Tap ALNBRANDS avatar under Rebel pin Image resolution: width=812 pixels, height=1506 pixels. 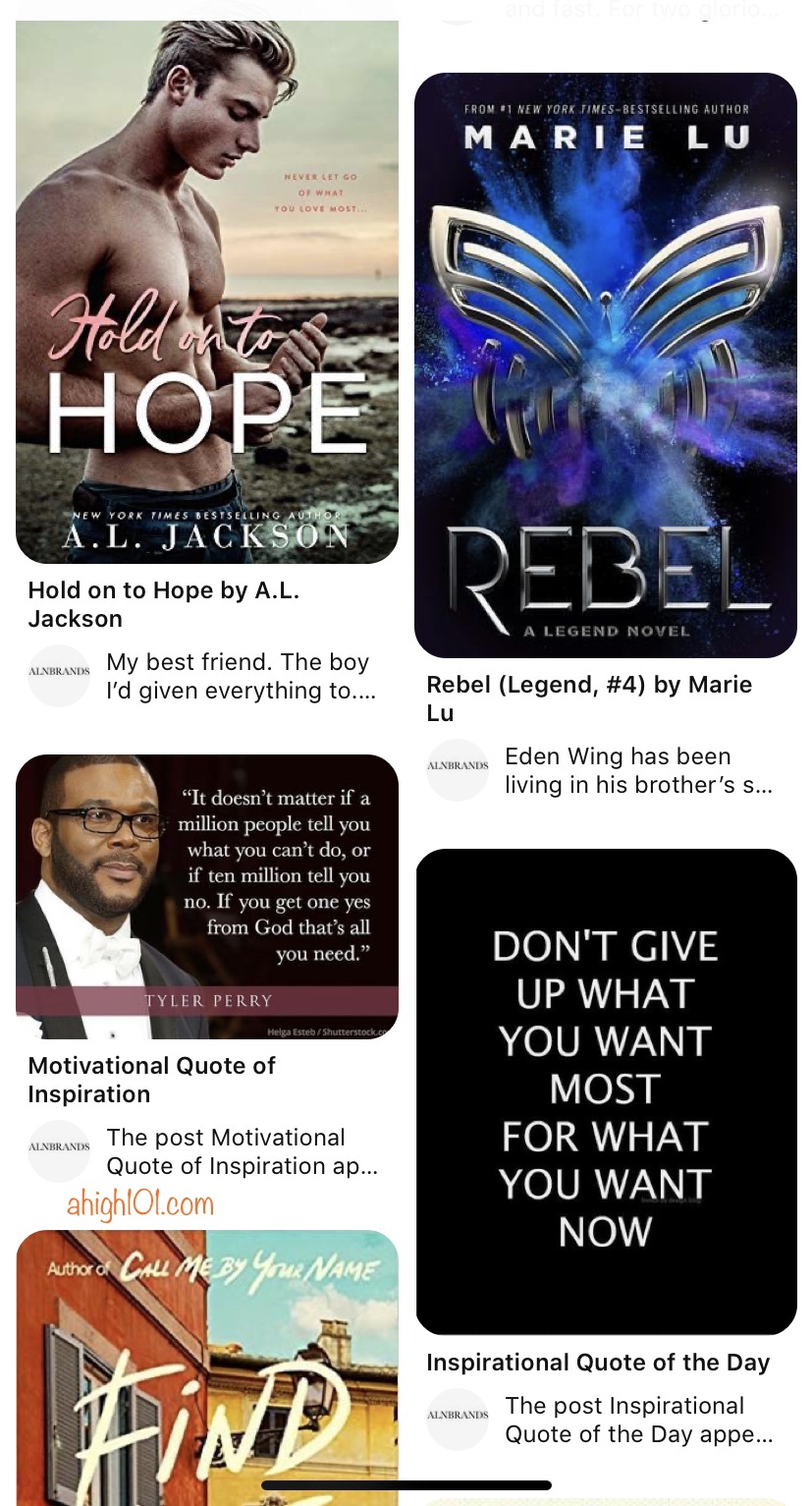458,770
